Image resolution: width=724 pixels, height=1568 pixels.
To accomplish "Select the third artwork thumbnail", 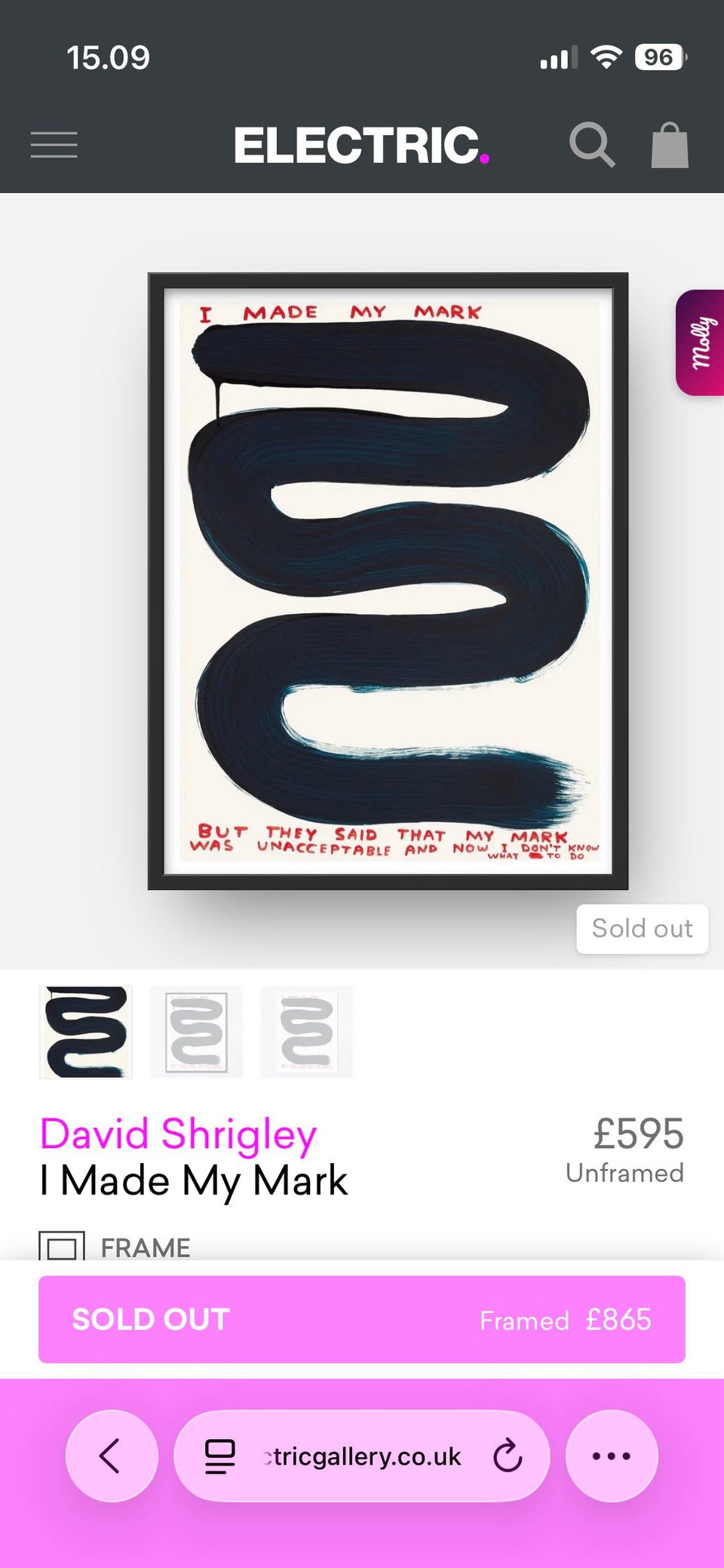I will (x=306, y=1032).
